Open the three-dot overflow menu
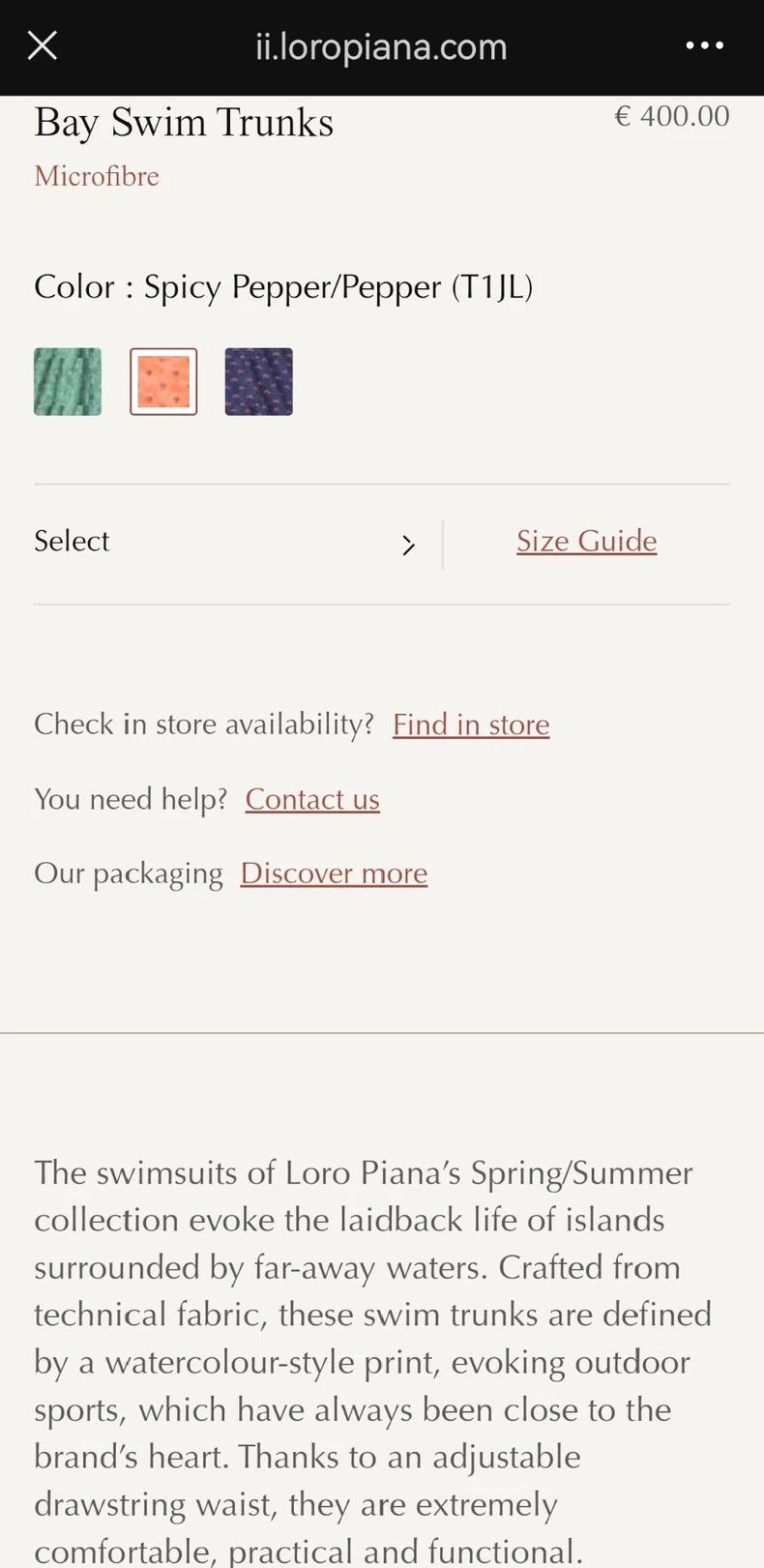The width and height of the screenshot is (764, 1568). [704, 45]
